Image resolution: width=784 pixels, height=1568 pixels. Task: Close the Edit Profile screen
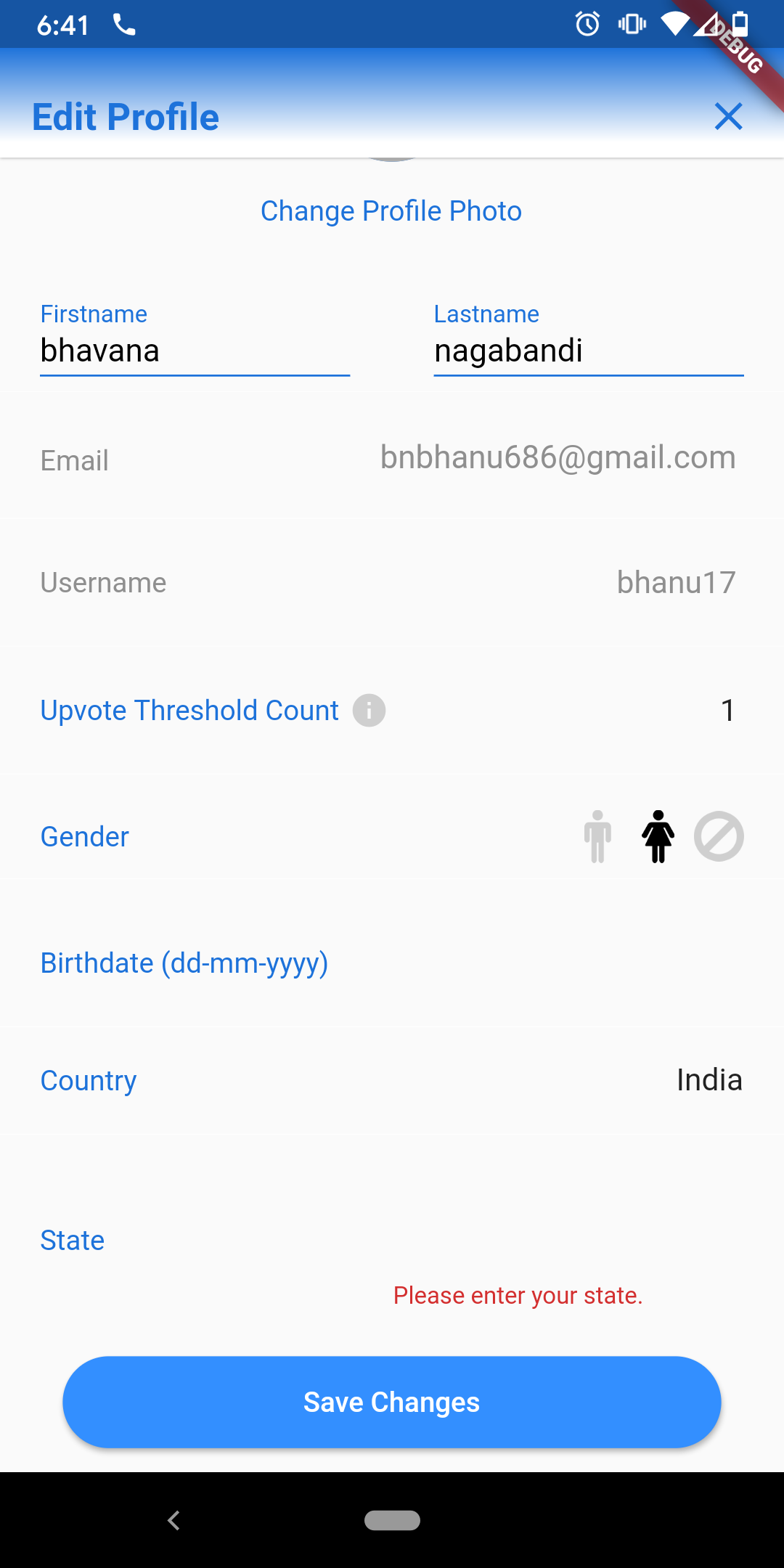tap(728, 116)
